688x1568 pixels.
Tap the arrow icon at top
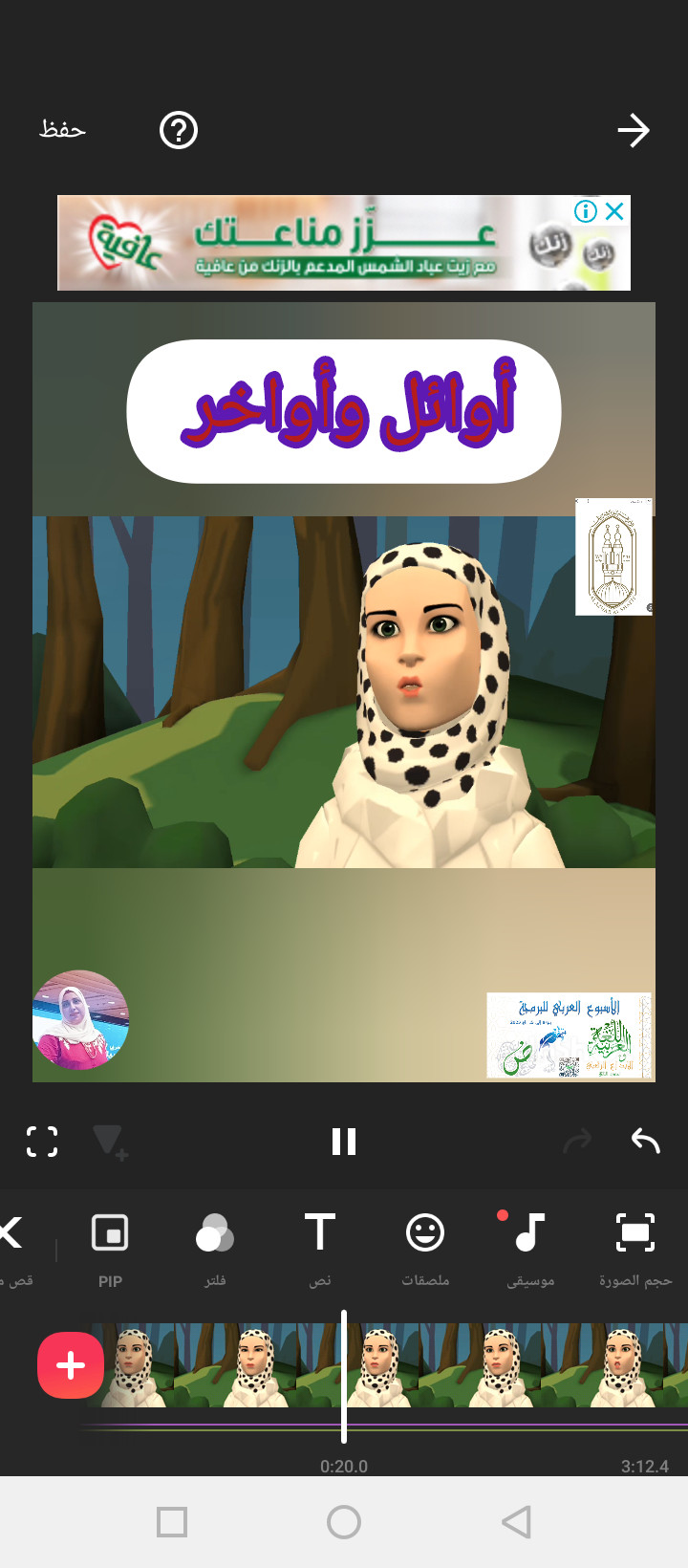pyautogui.click(x=633, y=130)
